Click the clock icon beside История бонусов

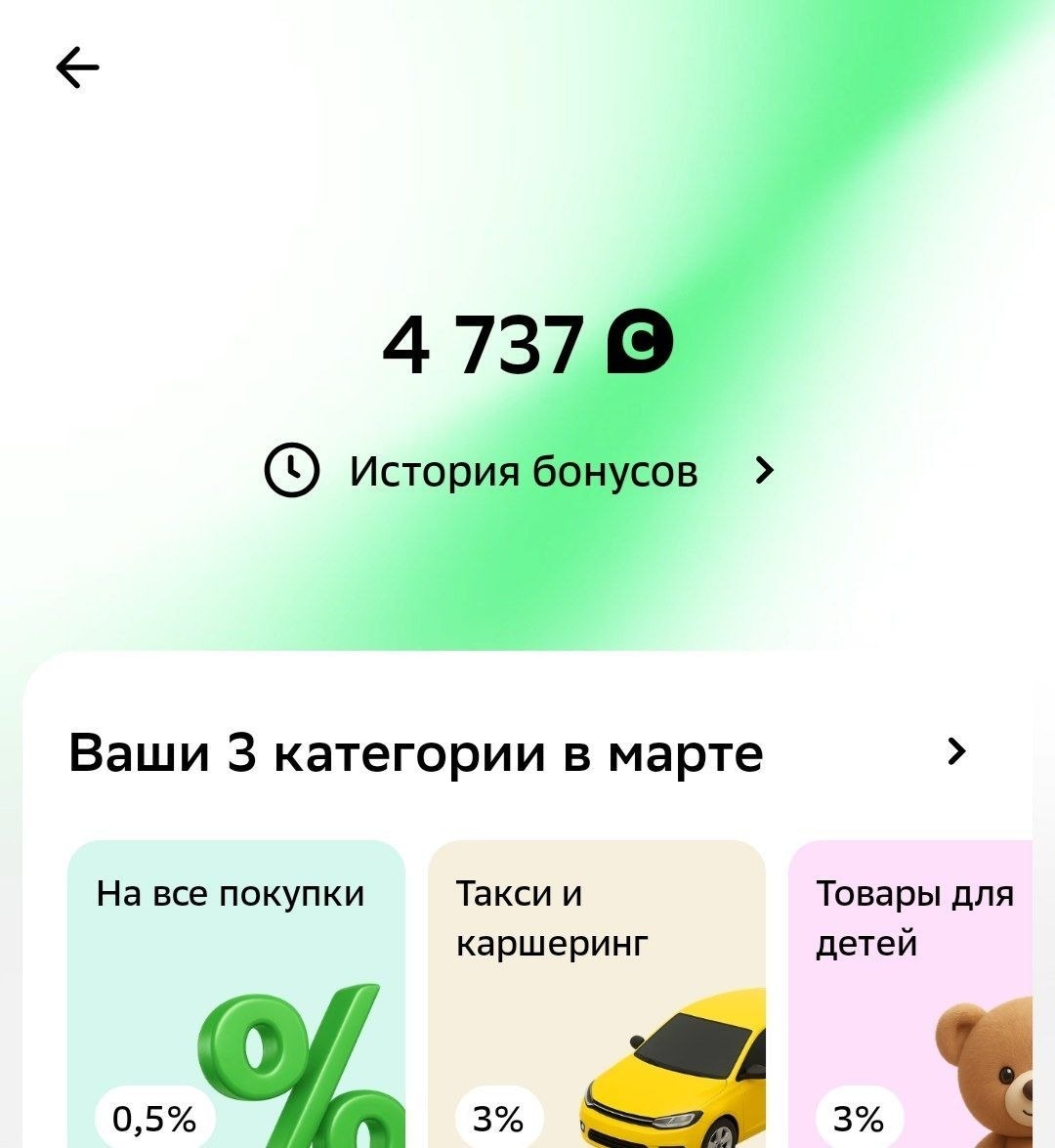pos(291,469)
